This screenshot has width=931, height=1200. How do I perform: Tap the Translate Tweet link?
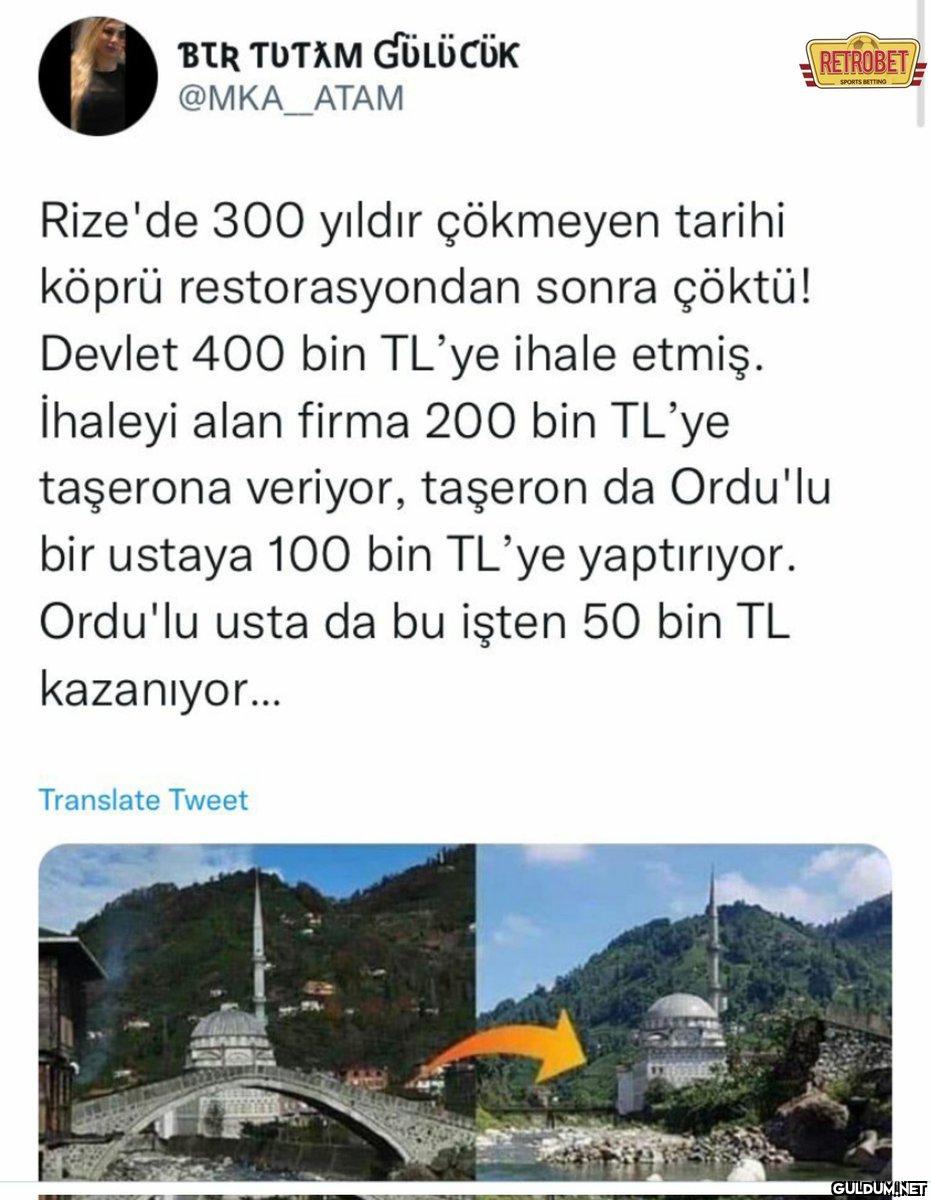pyautogui.click(x=143, y=800)
